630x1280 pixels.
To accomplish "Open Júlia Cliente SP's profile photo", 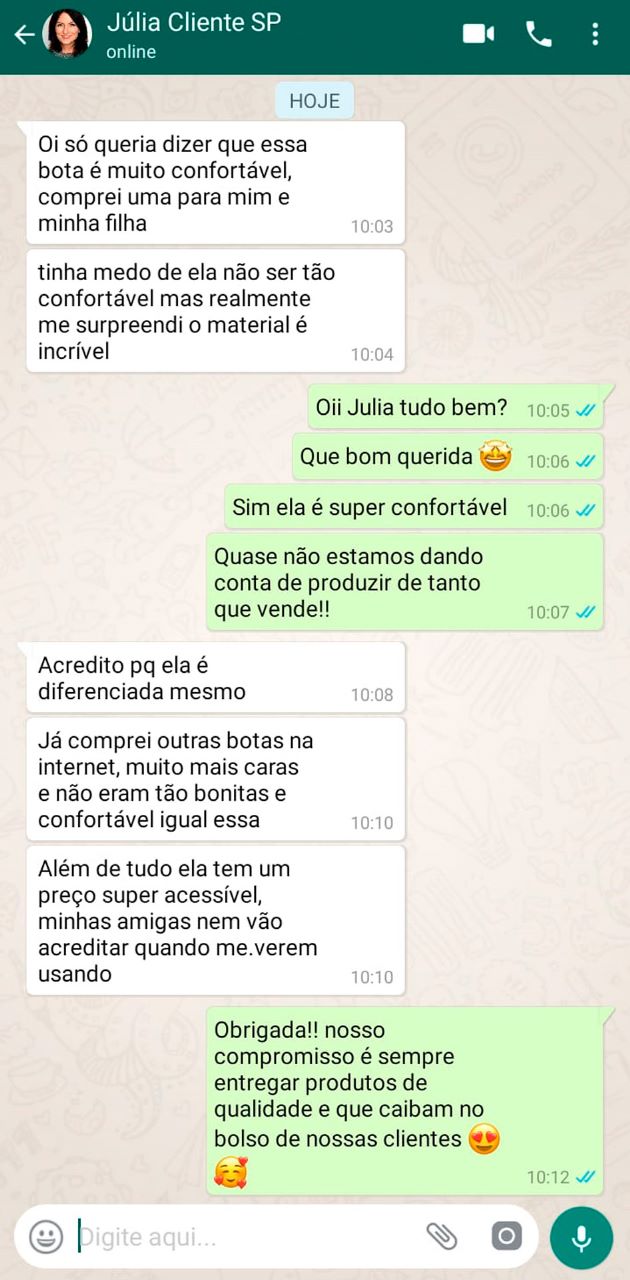I will 68,35.
